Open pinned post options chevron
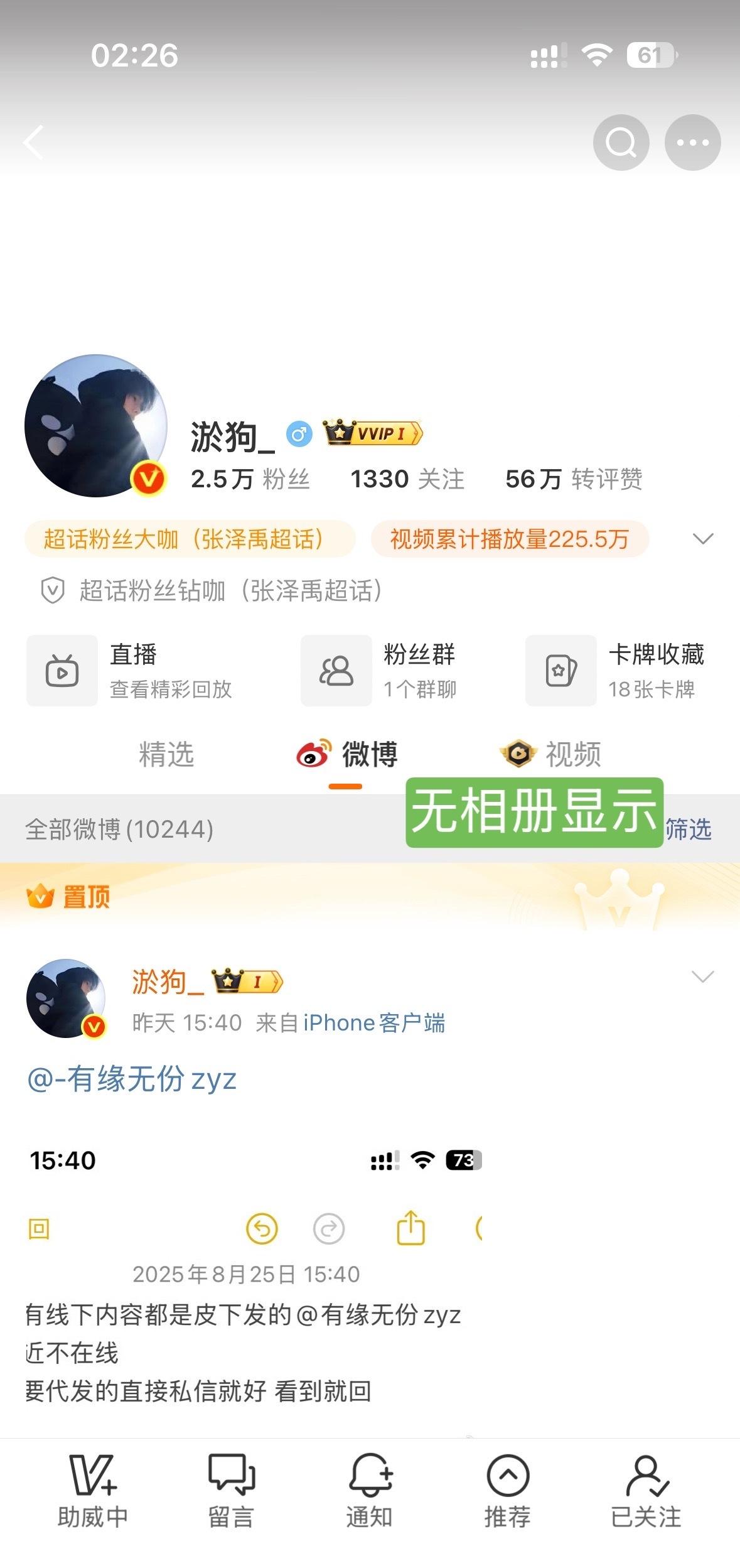The height and width of the screenshot is (1568, 740). pyautogui.click(x=702, y=976)
